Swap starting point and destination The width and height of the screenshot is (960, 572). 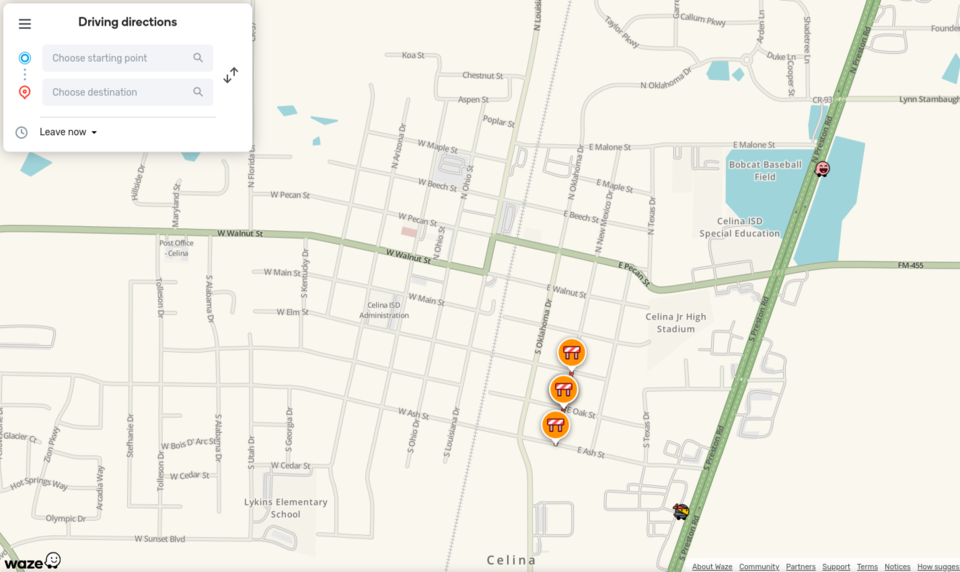pos(231,75)
